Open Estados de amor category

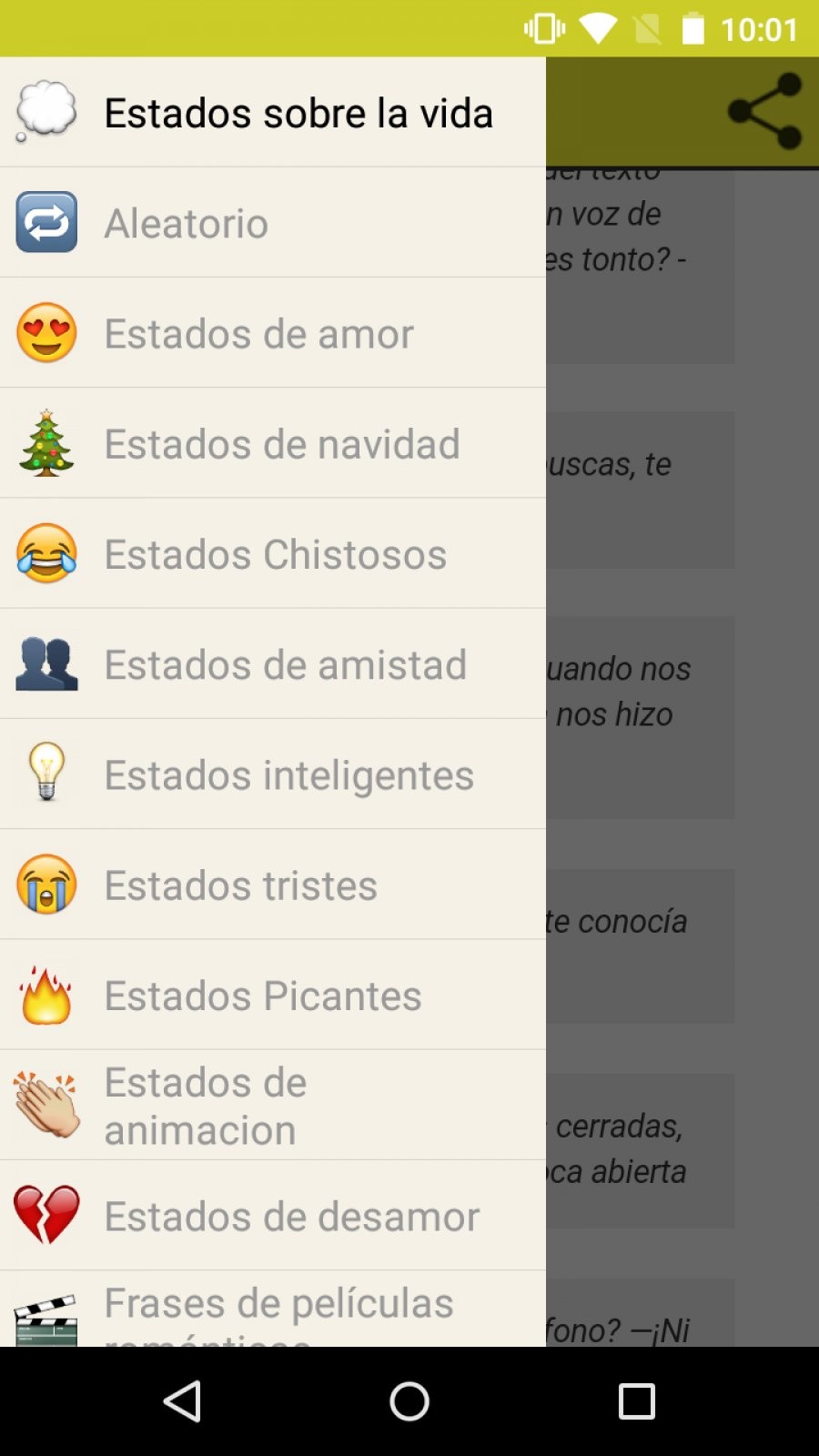273,333
